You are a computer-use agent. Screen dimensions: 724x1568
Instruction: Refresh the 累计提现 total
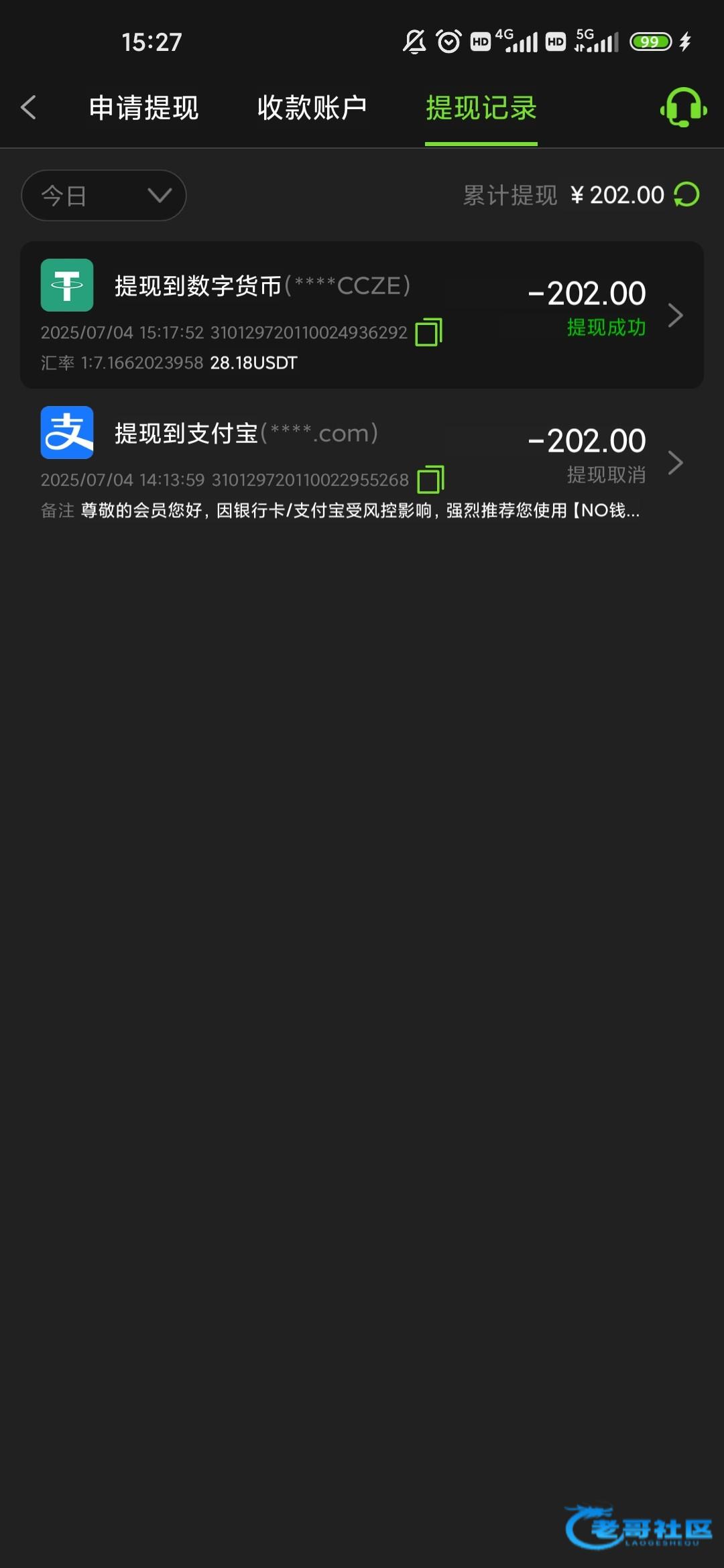pyautogui.click(x=686, y=195)
